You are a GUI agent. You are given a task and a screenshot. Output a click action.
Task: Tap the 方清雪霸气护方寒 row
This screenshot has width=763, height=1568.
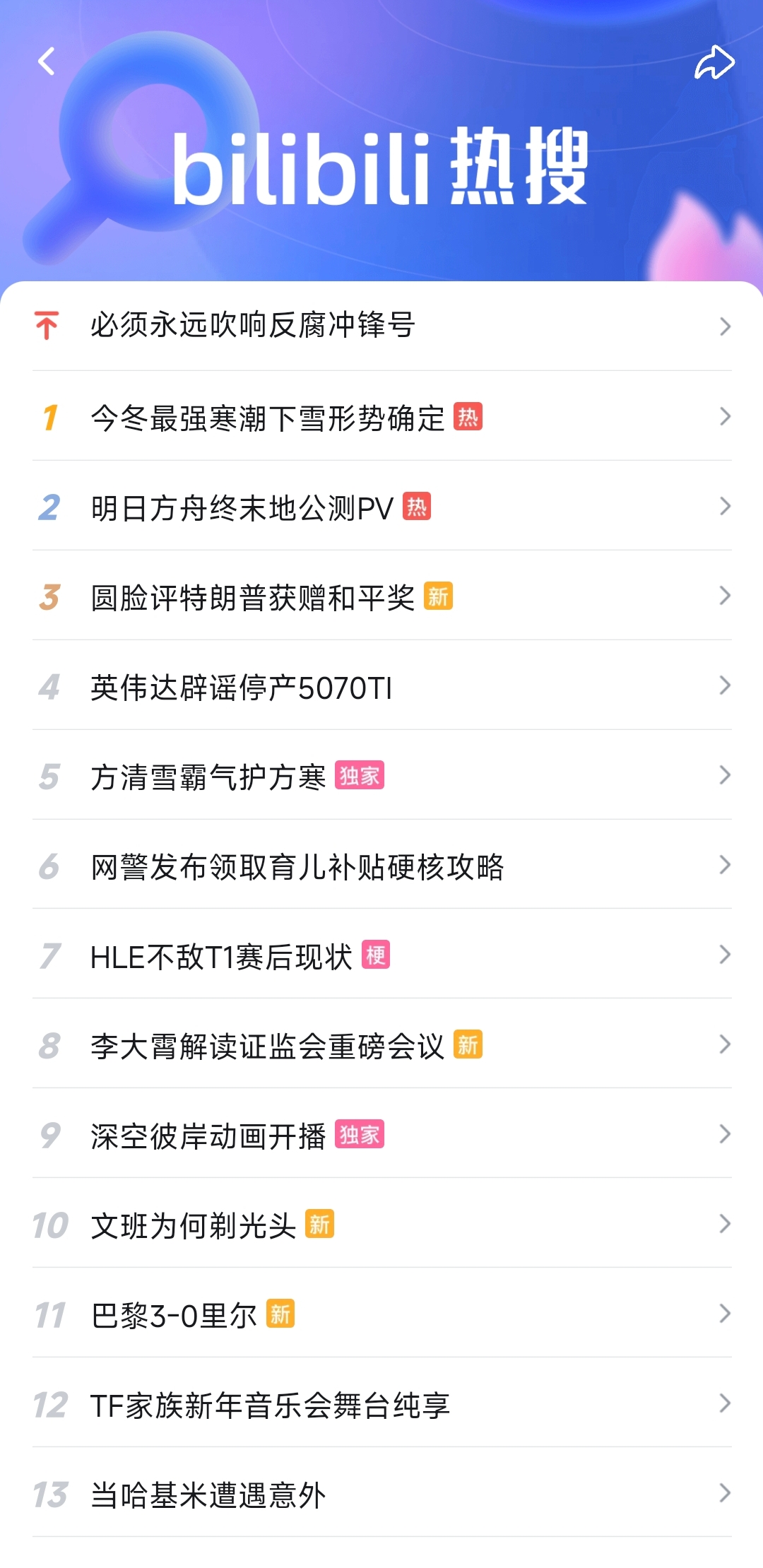[208, 777]
